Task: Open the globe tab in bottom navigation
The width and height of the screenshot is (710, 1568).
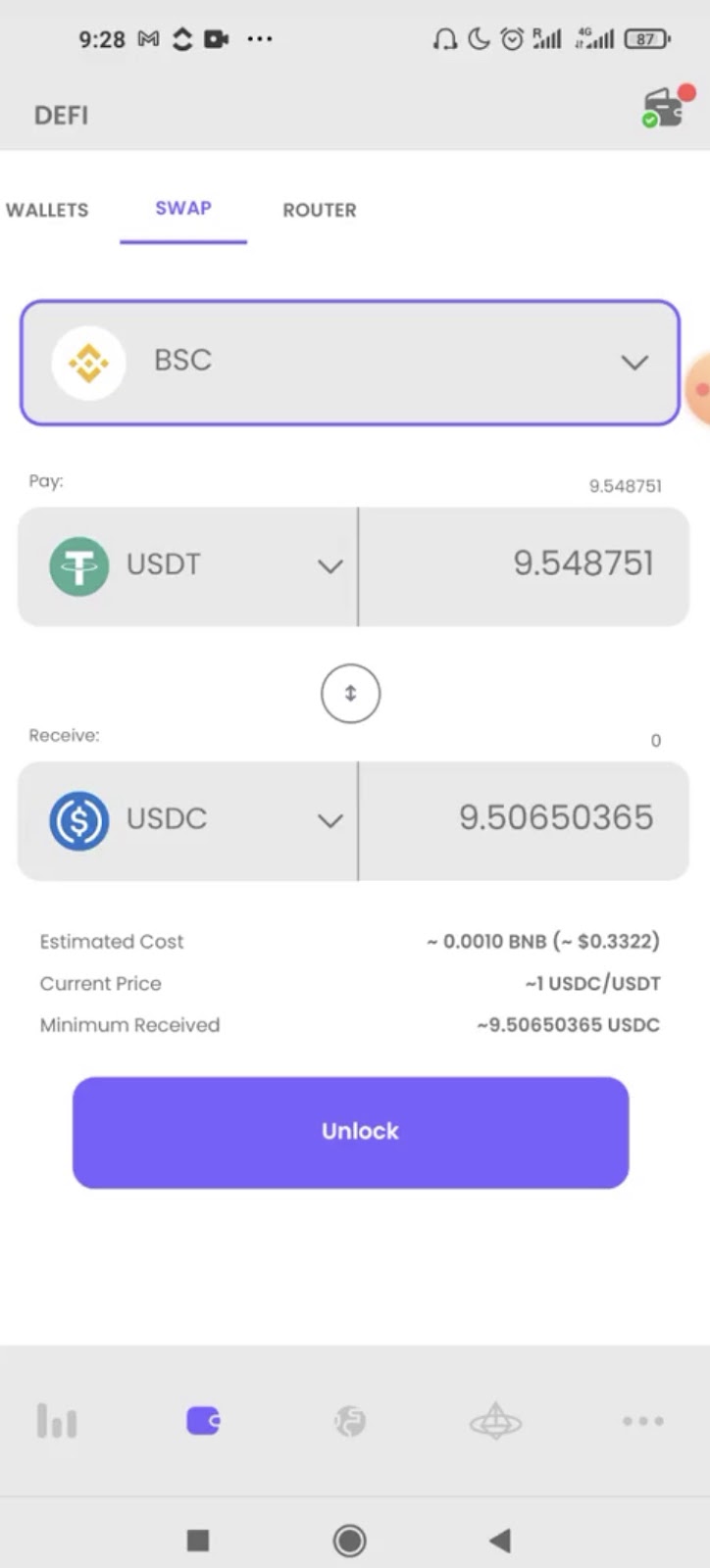Action: pos(349,1421)
